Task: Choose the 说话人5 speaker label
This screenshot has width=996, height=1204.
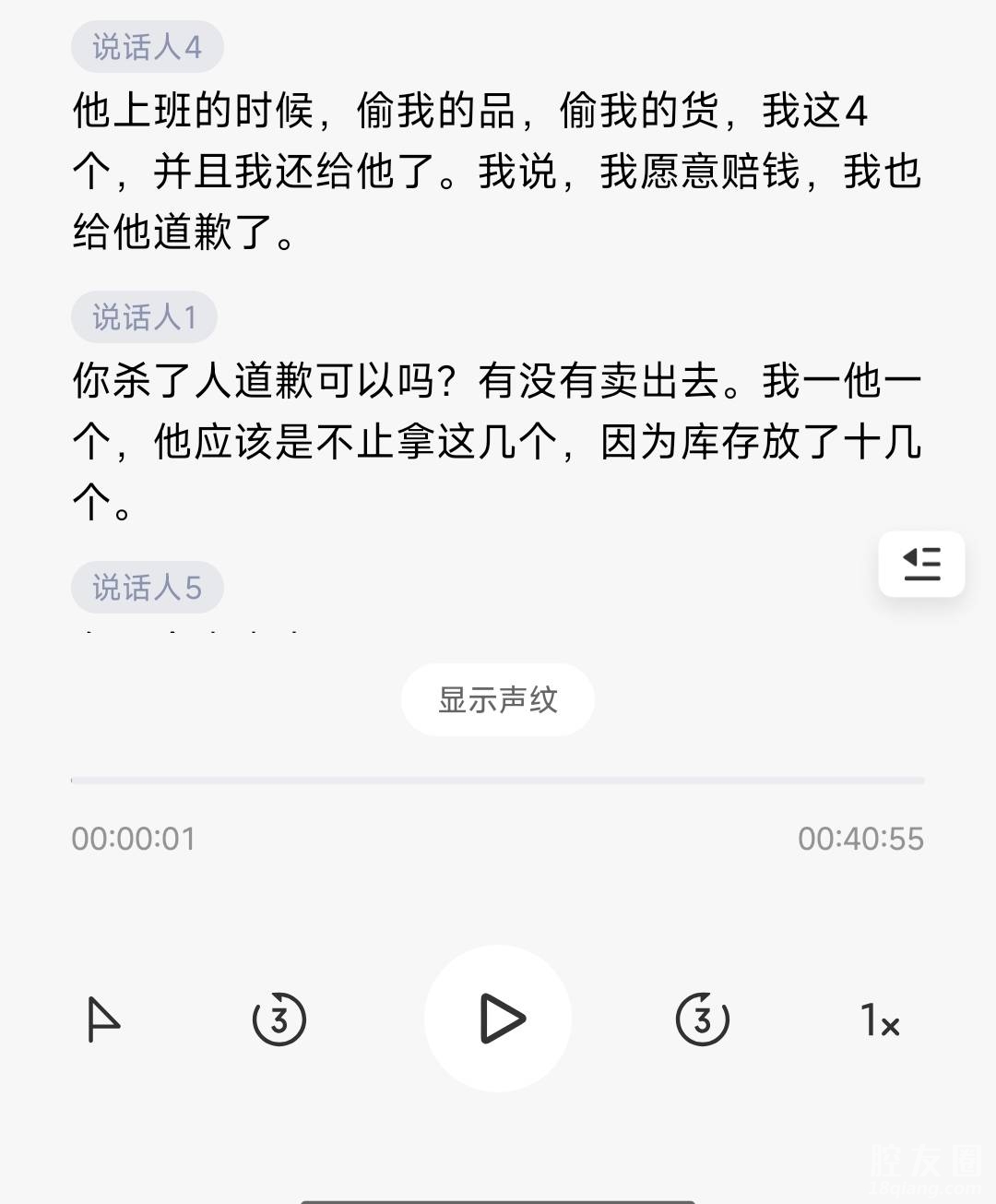Action: pos(147,588)
